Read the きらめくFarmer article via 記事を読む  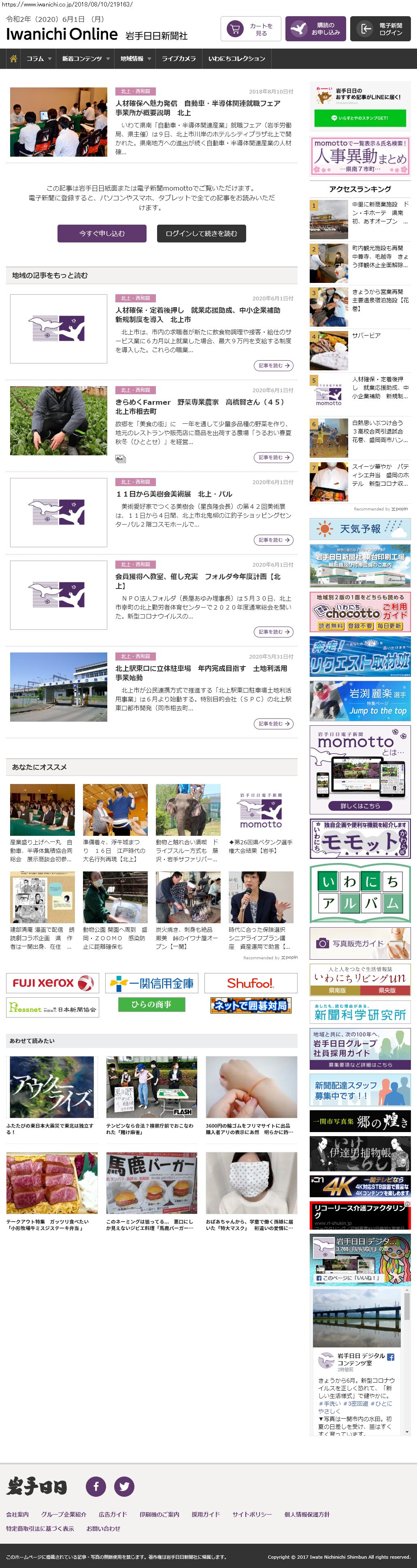[273, 457]
